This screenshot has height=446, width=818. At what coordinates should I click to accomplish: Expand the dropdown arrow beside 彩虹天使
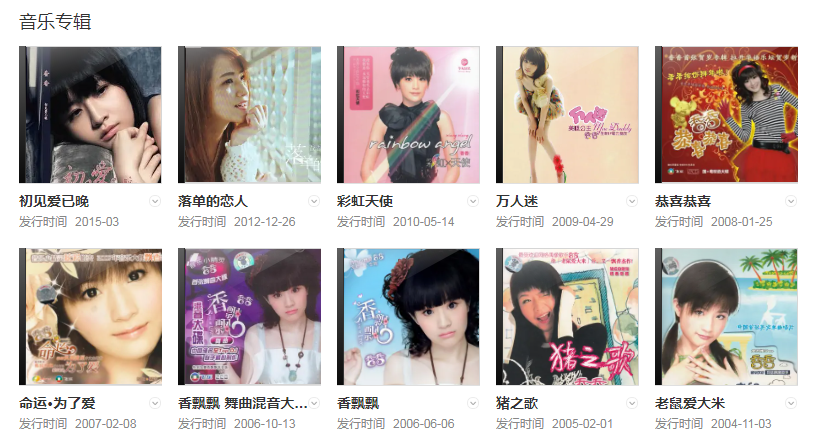pyautogui.click(x=473, y=201)
